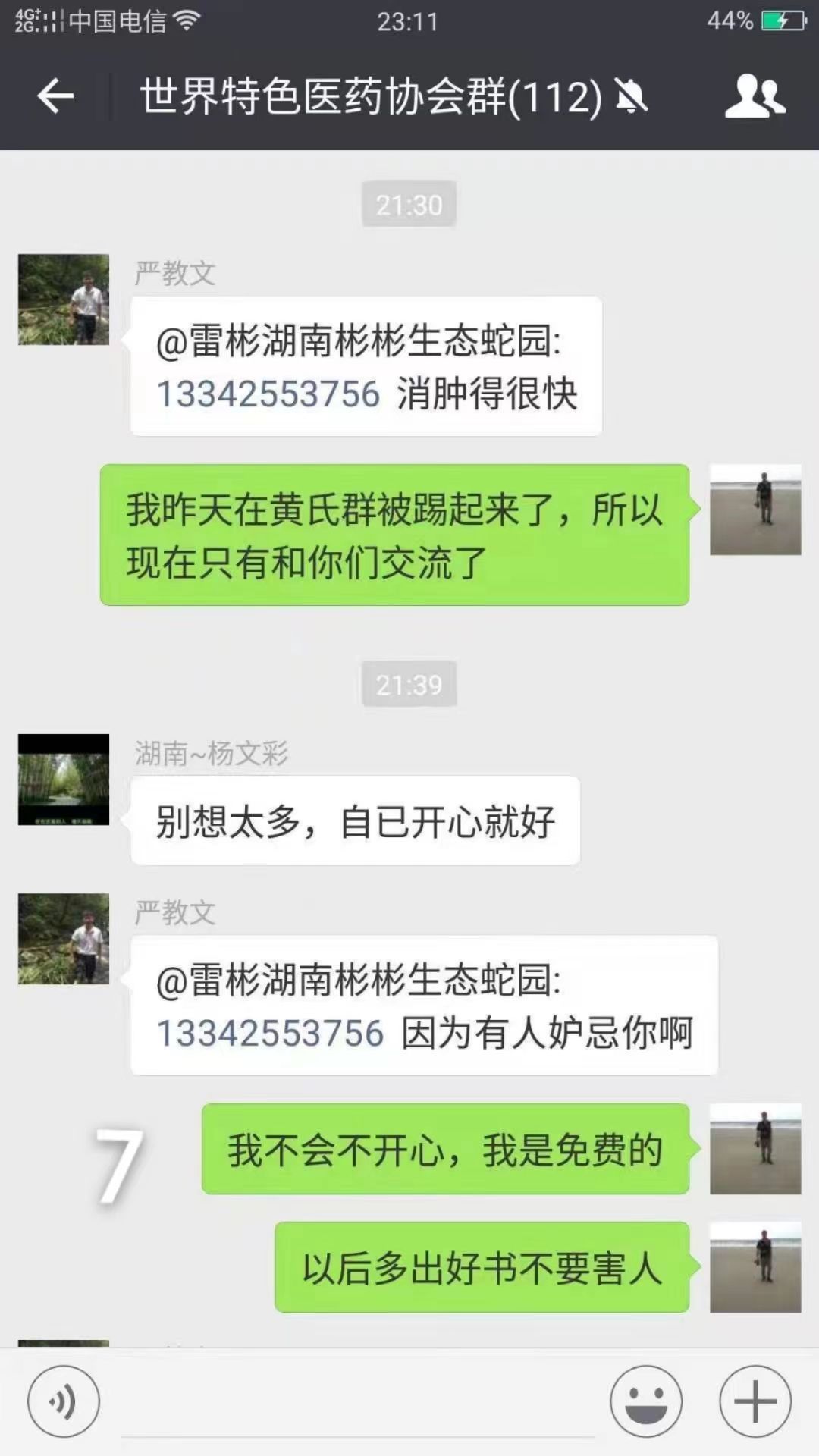The height and width of the screenshot is (1456, 819).
Task: Tap phone number in 因为有人妒忌你啊 message
Action: click(x=270, y=1034)
